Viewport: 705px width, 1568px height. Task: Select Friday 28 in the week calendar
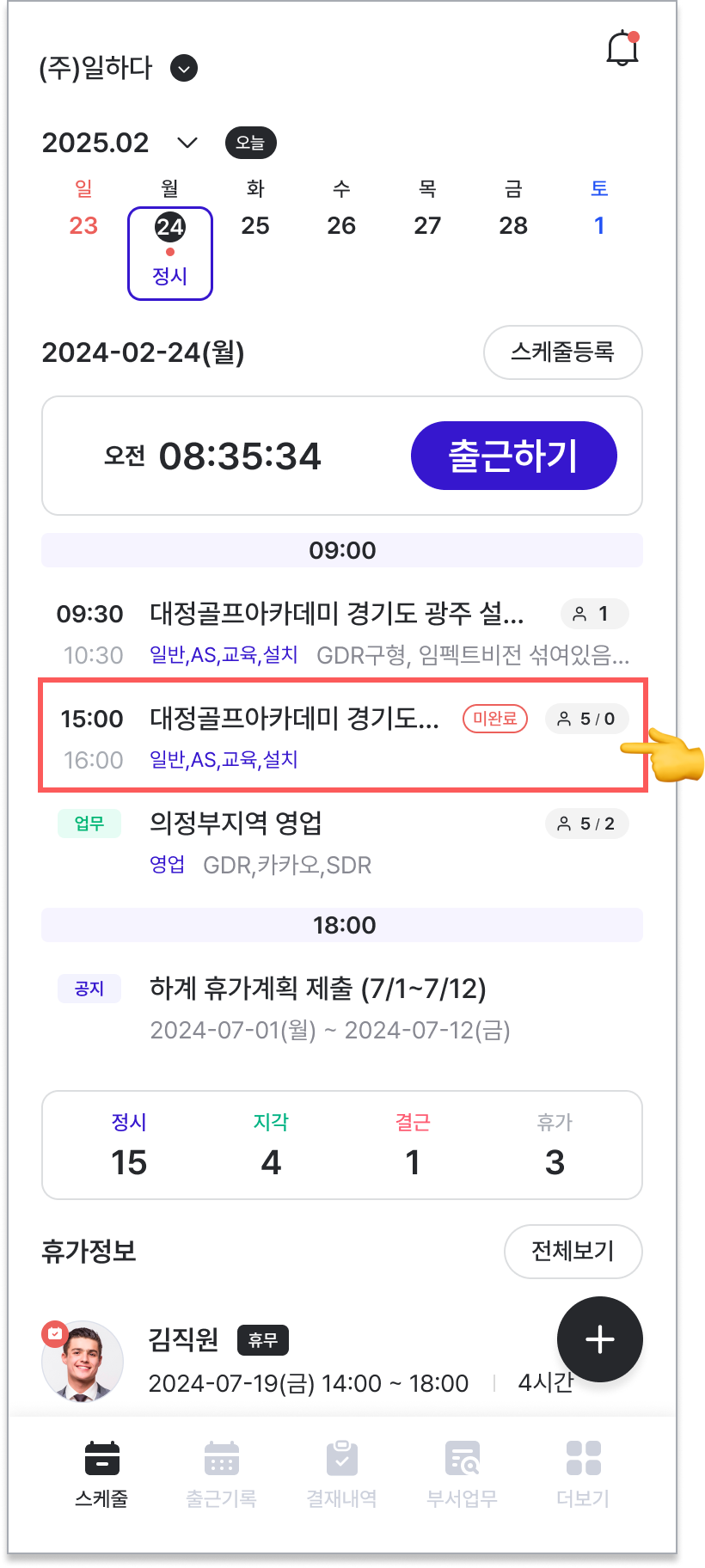[513, 225]
